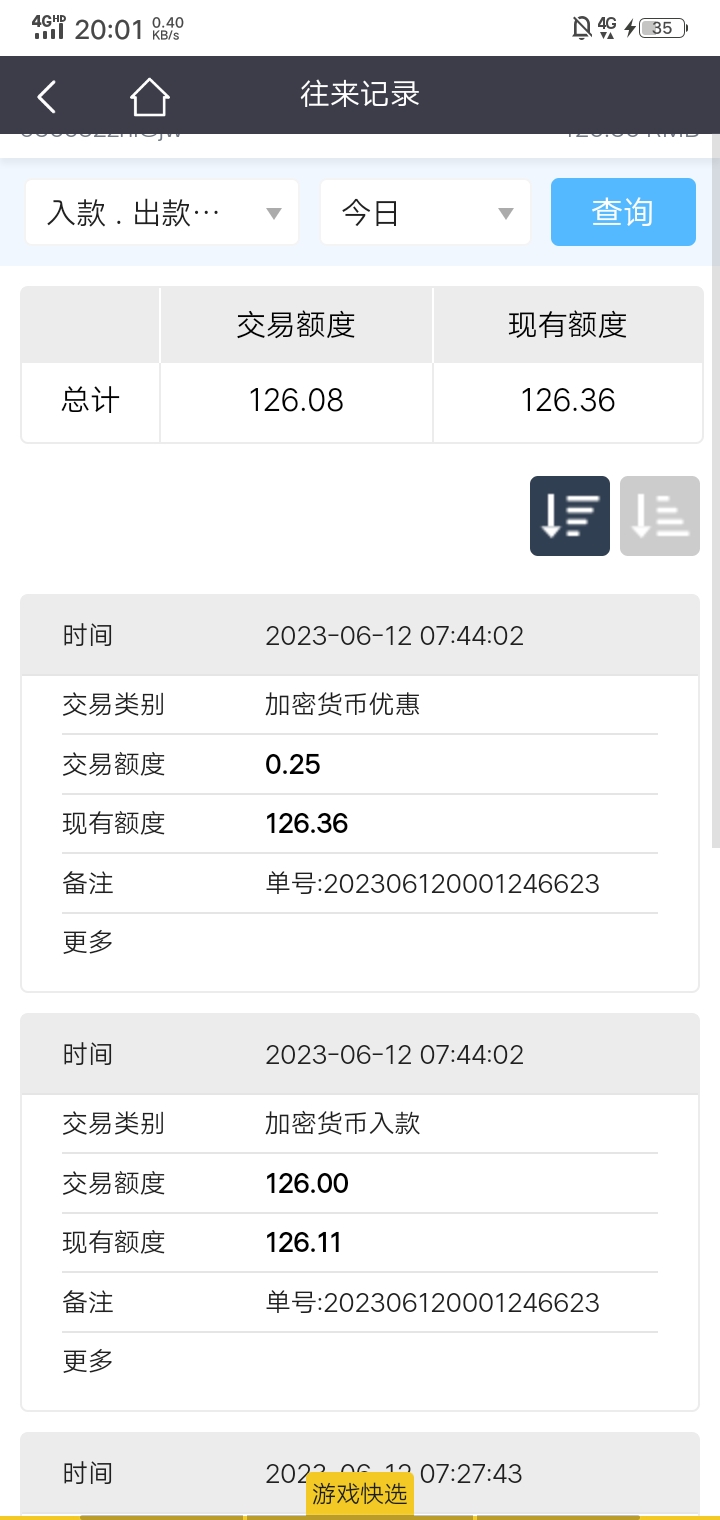The image size is (720, 1520).
Task: Expand 更多 under the 加密货币优惠 record
Action: pos(88,942)
